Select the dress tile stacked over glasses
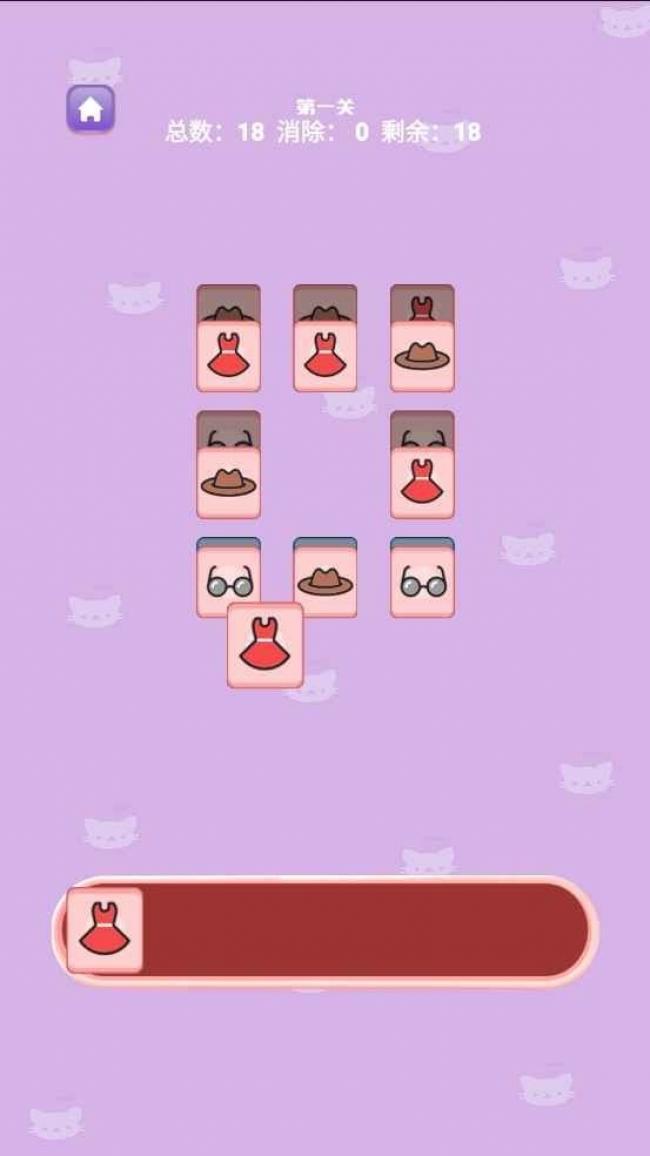This screenshot has height=1156, width=650. pyautogui.click(x=422, y=483)
